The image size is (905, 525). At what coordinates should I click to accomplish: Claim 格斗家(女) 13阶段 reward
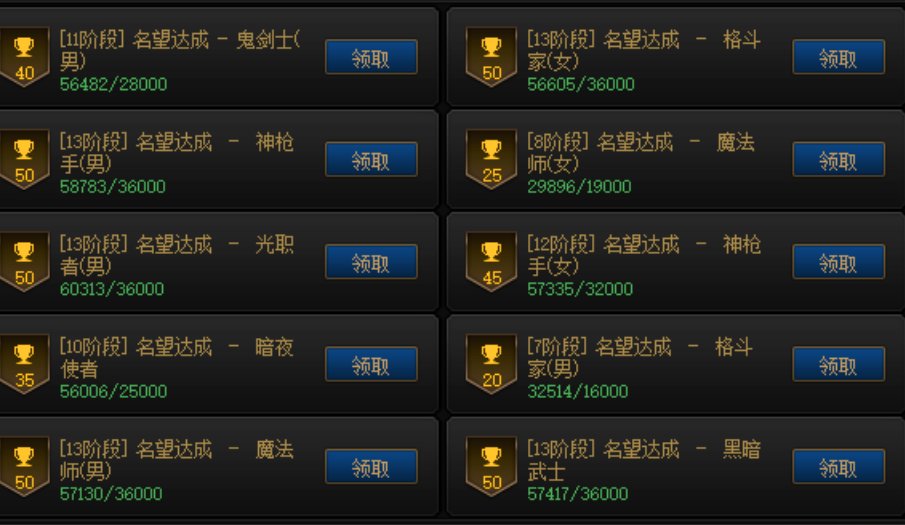pyautogui.click(x=838, y=57)
